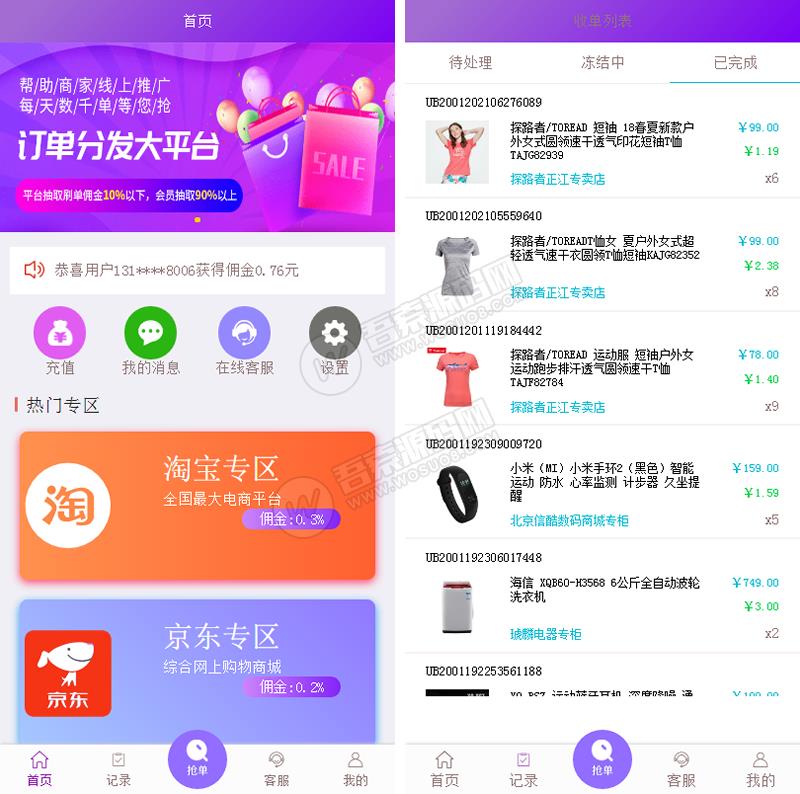
Task: Open the 淘宝专区 card
Action: click(197, 505)
